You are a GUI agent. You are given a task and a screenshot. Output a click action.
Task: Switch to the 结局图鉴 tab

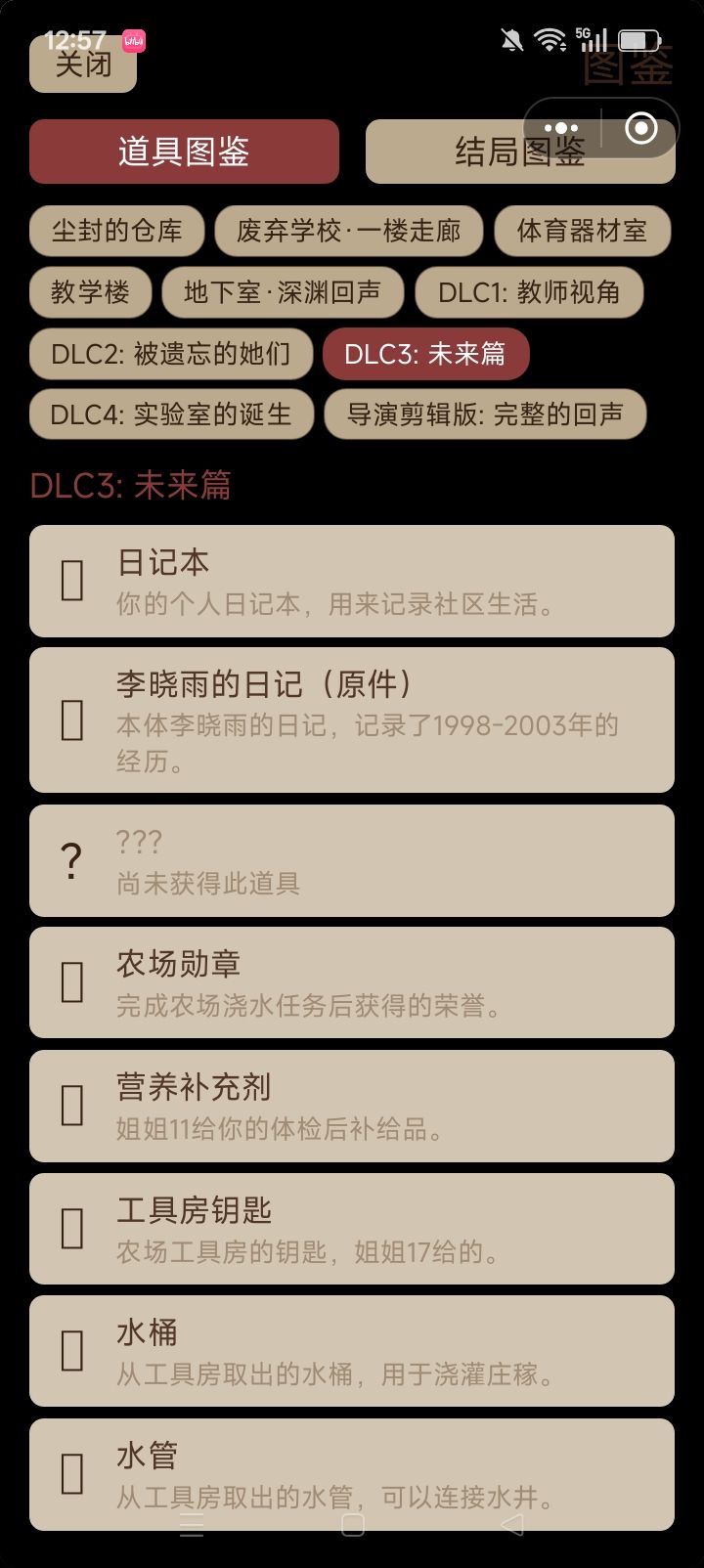coord(519,152)
